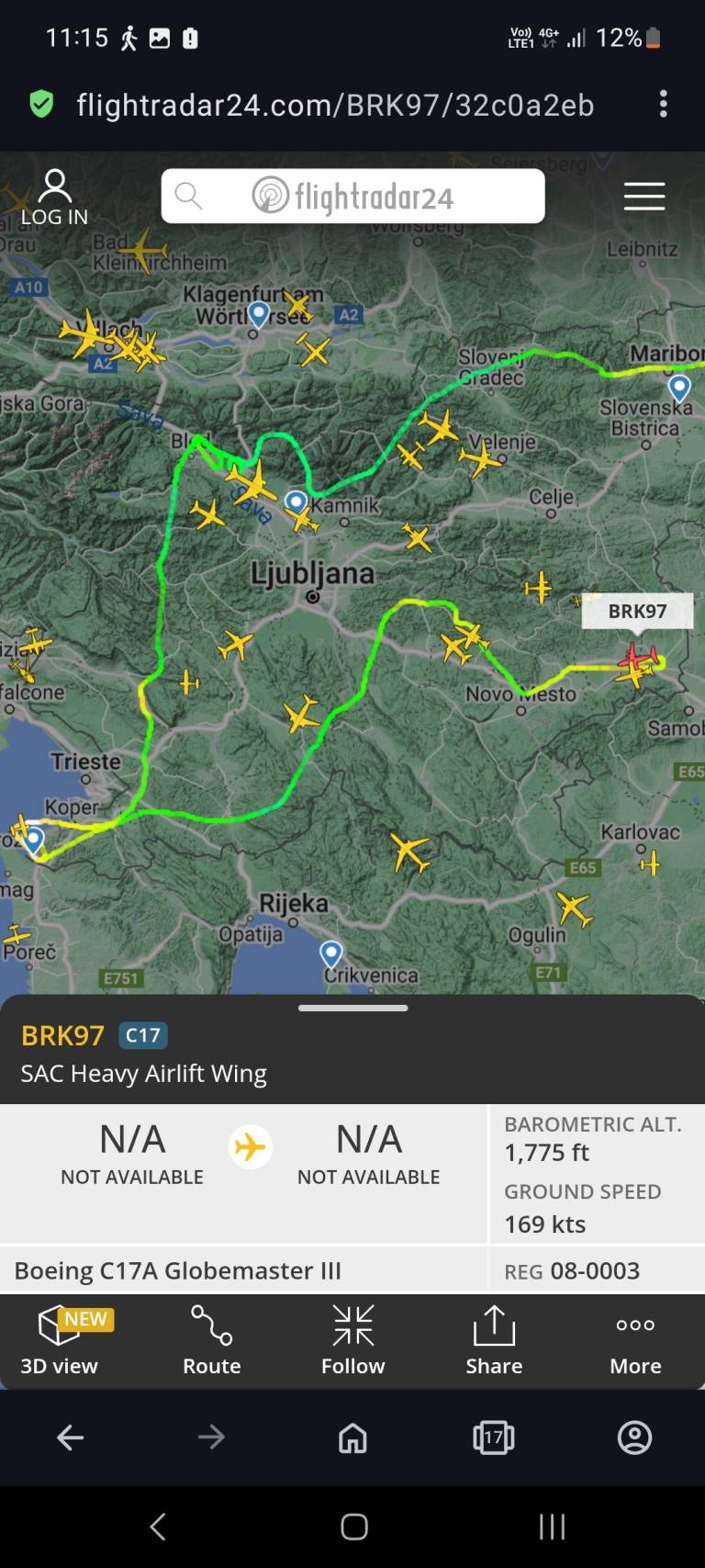Viewport: 705px width, 1568px height.
Task: Select the red BRK97 aircraft on the map
Action: tap(638, 658)
